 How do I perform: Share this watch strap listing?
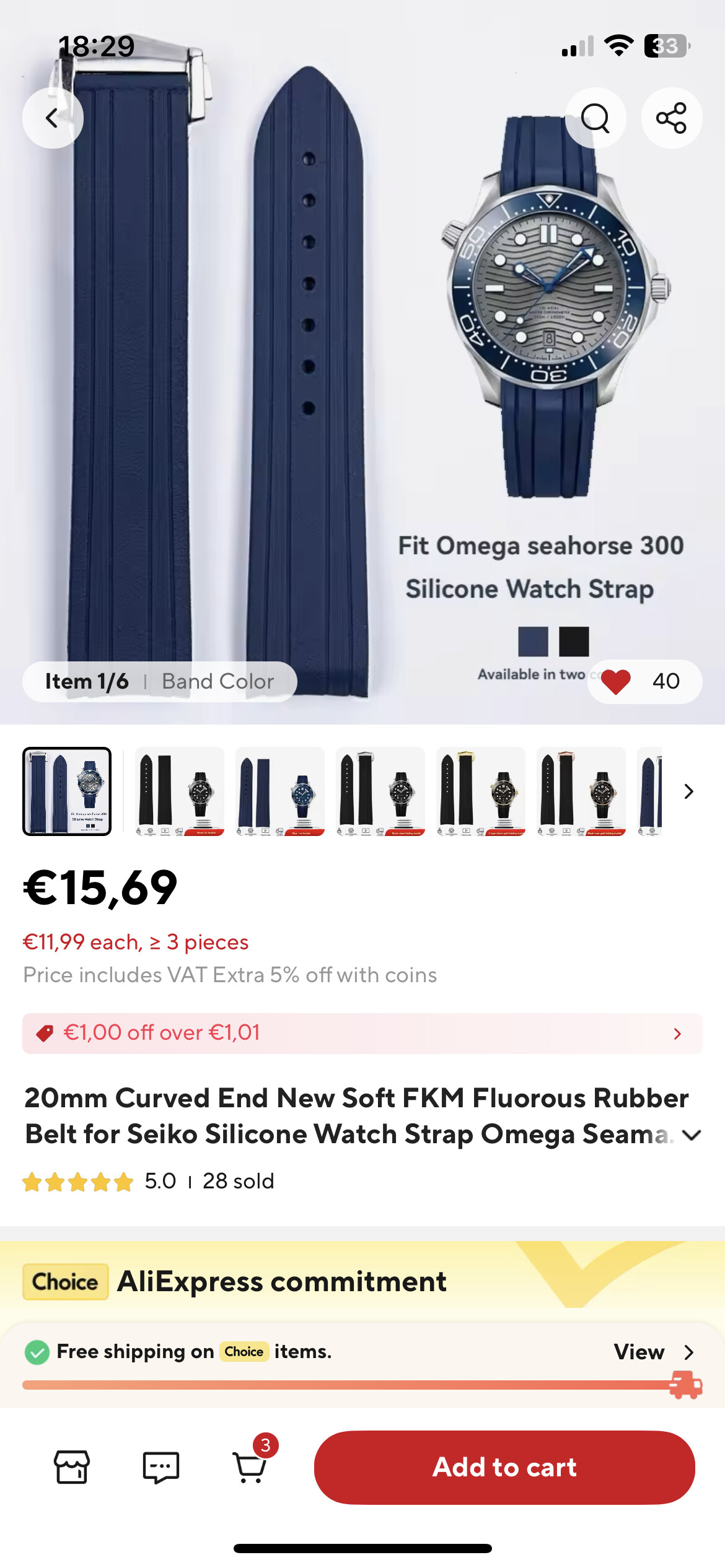pos(672,118)
